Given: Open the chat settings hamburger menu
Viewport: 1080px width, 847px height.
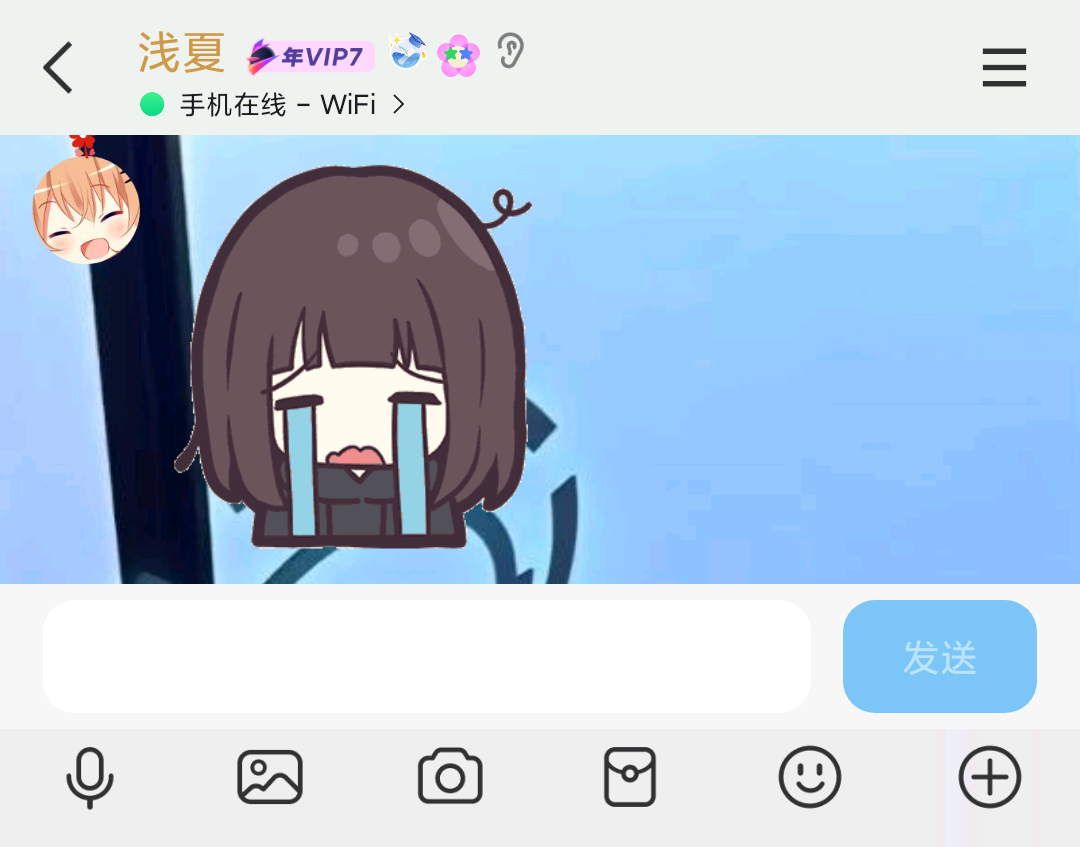Looking at the screenshot, I should 1004,68.
